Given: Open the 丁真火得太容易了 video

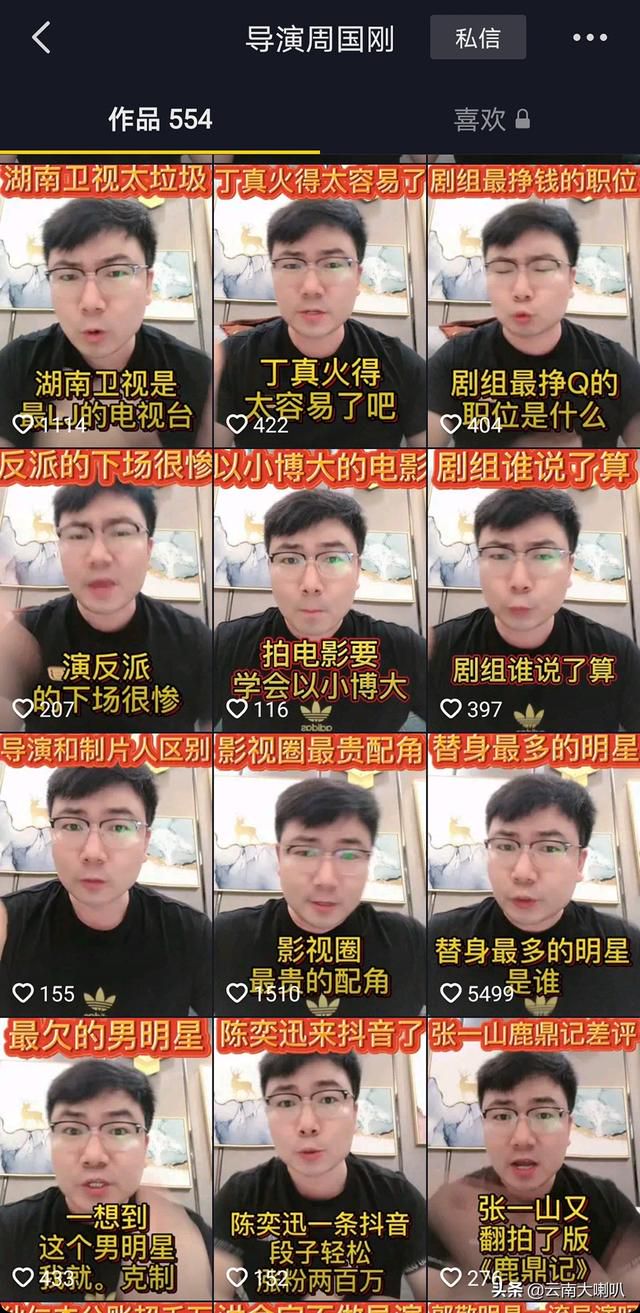Looking at the screenshot, I should 320,302.
